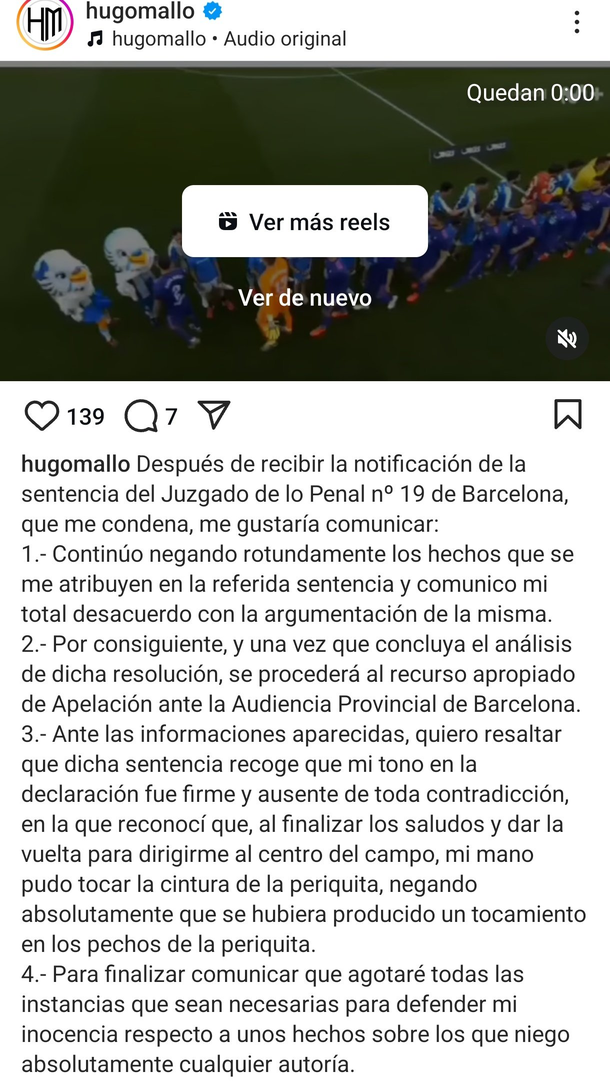Save this post with the bookmark icon
This screenshot has width=610, height=1084.
click(567, 414)
